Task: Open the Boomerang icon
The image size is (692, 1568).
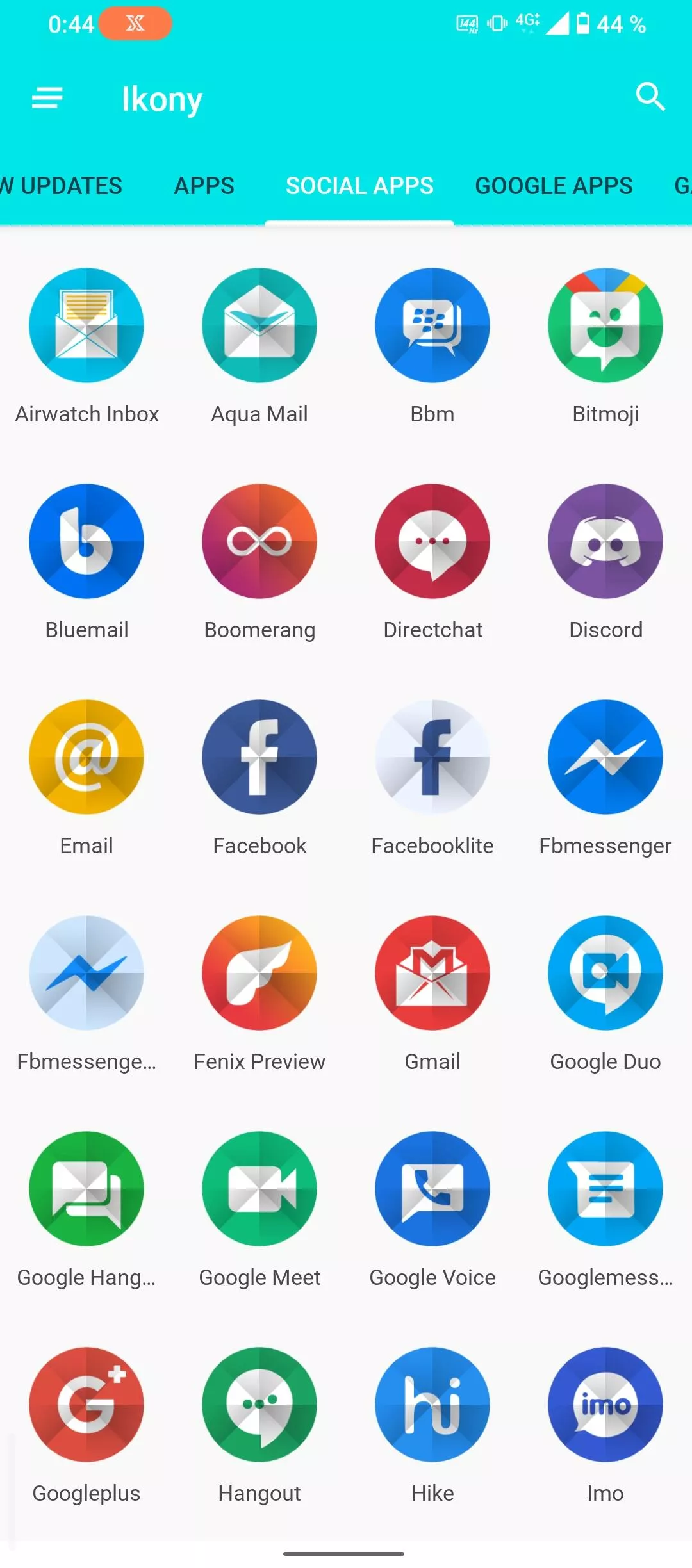Action: coord(259,541)
